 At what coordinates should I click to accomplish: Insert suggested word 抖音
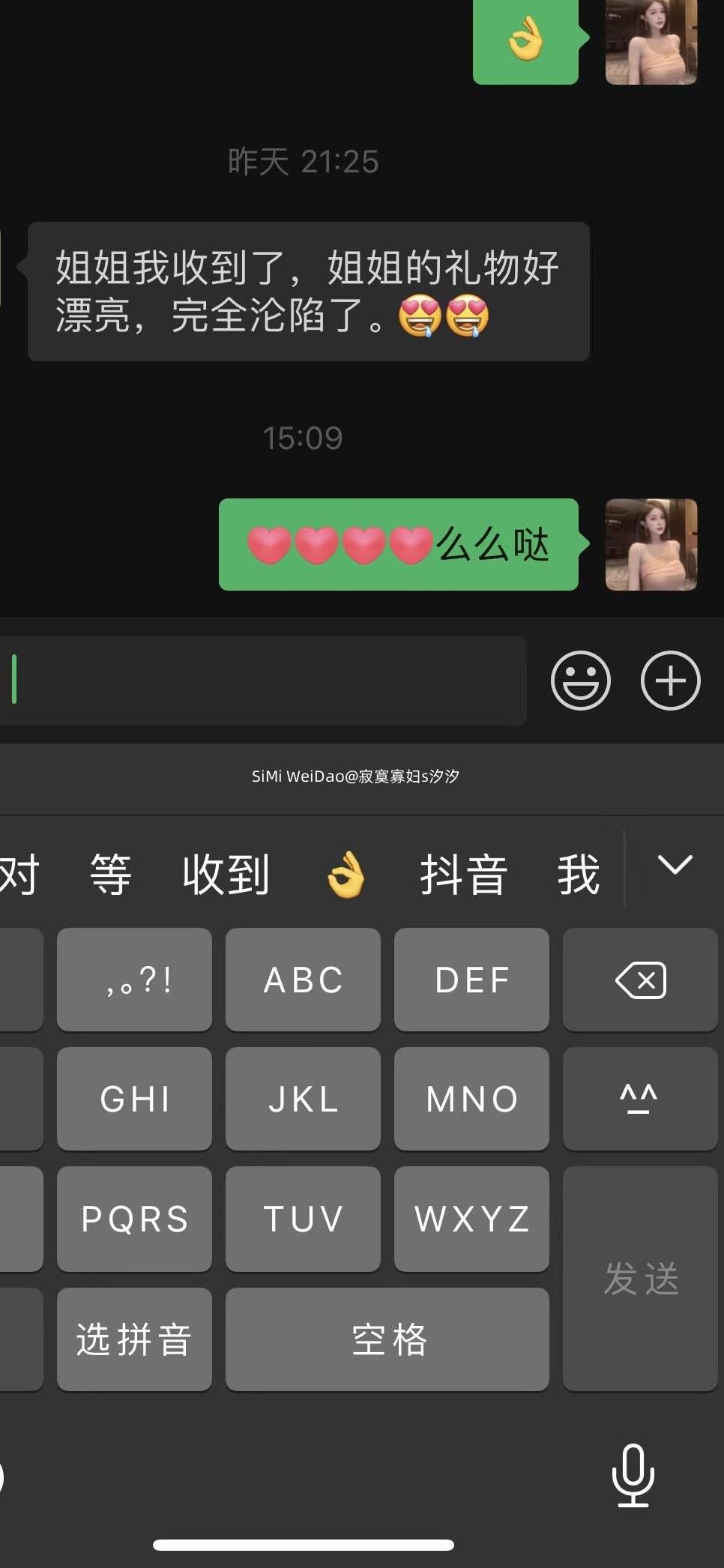click(463, 875)
